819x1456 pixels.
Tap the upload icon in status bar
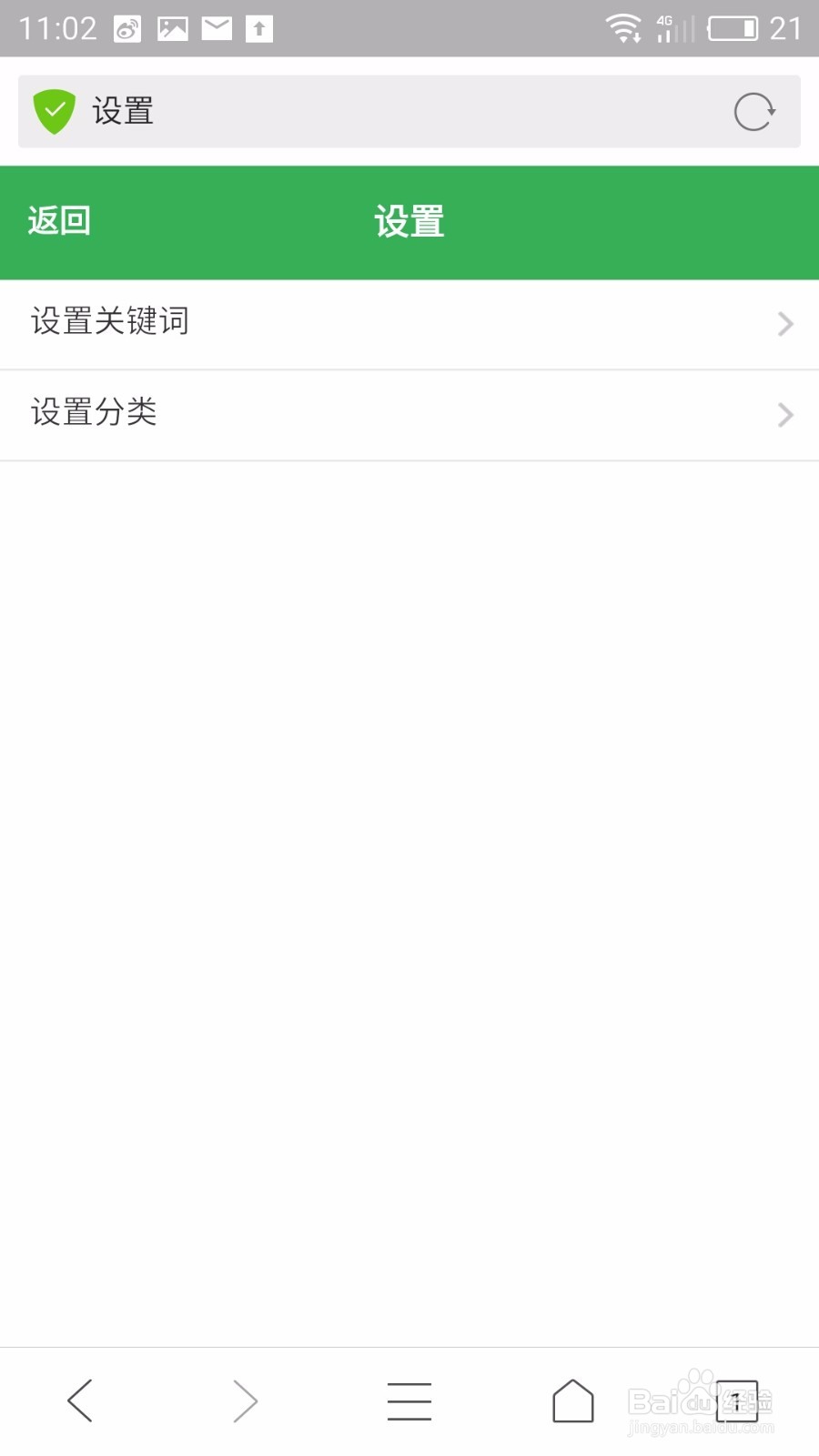click(259, 27)
